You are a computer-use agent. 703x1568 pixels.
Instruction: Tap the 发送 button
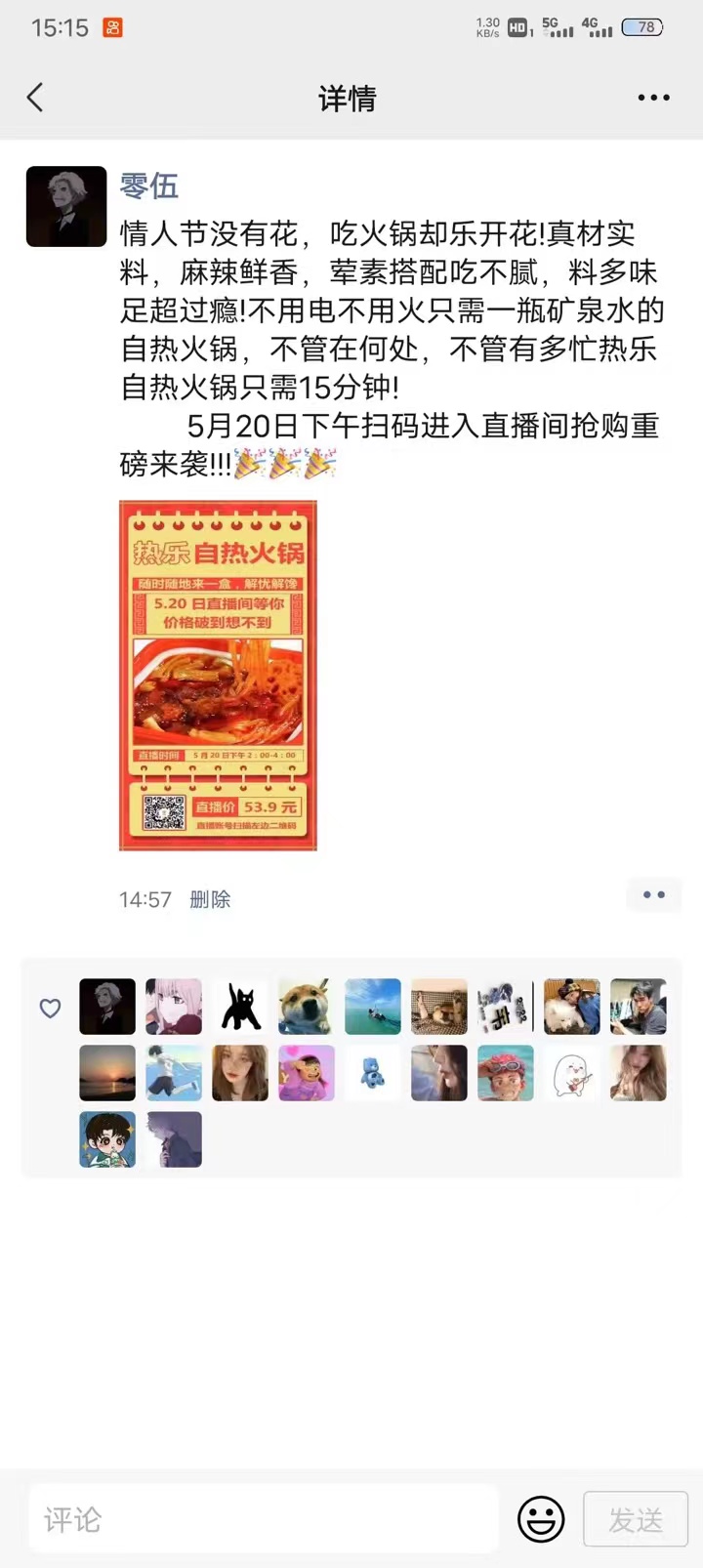coord(636,1519)
